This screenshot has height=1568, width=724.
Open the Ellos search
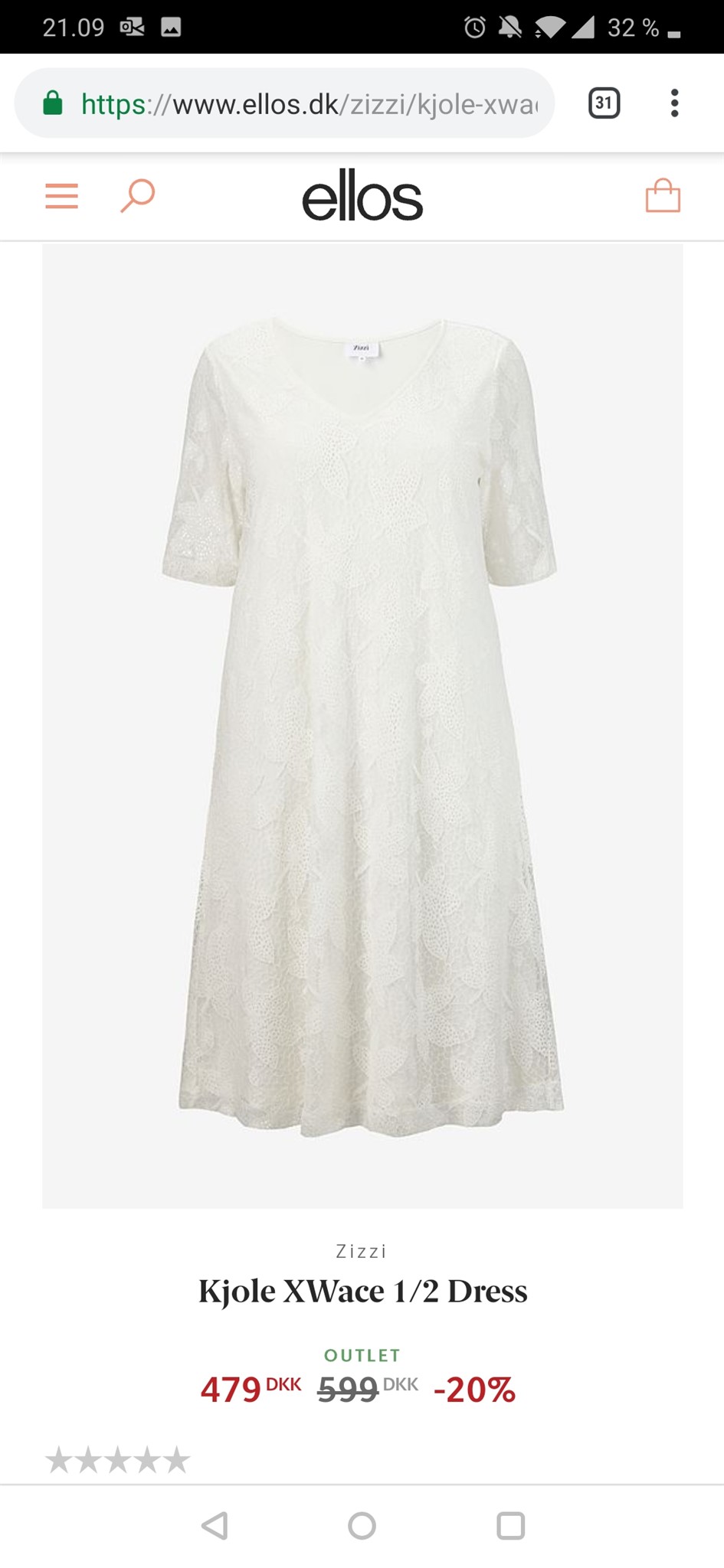click(x=138, y=196)
